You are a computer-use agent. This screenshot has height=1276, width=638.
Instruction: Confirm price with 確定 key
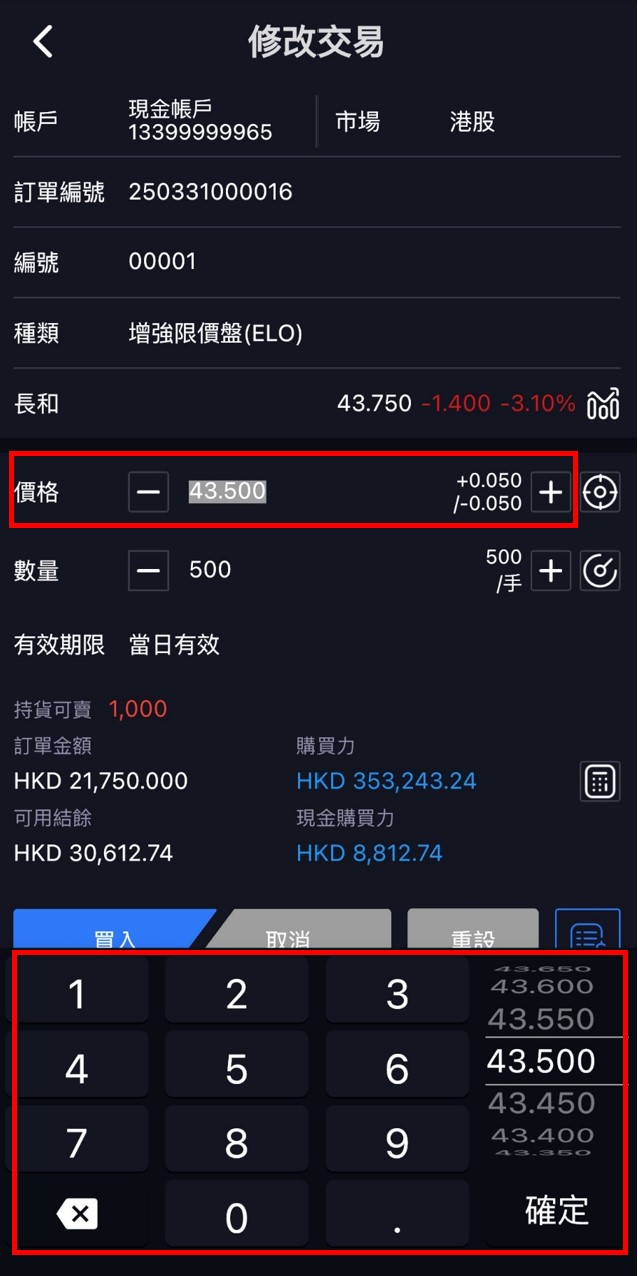point(557,1210)
